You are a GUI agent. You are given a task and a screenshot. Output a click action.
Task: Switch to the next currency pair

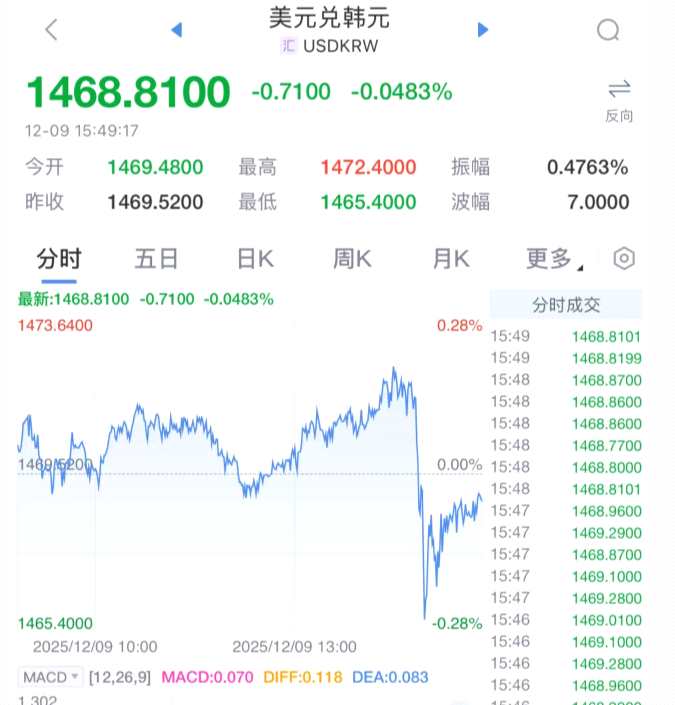(x=483, y=30)
